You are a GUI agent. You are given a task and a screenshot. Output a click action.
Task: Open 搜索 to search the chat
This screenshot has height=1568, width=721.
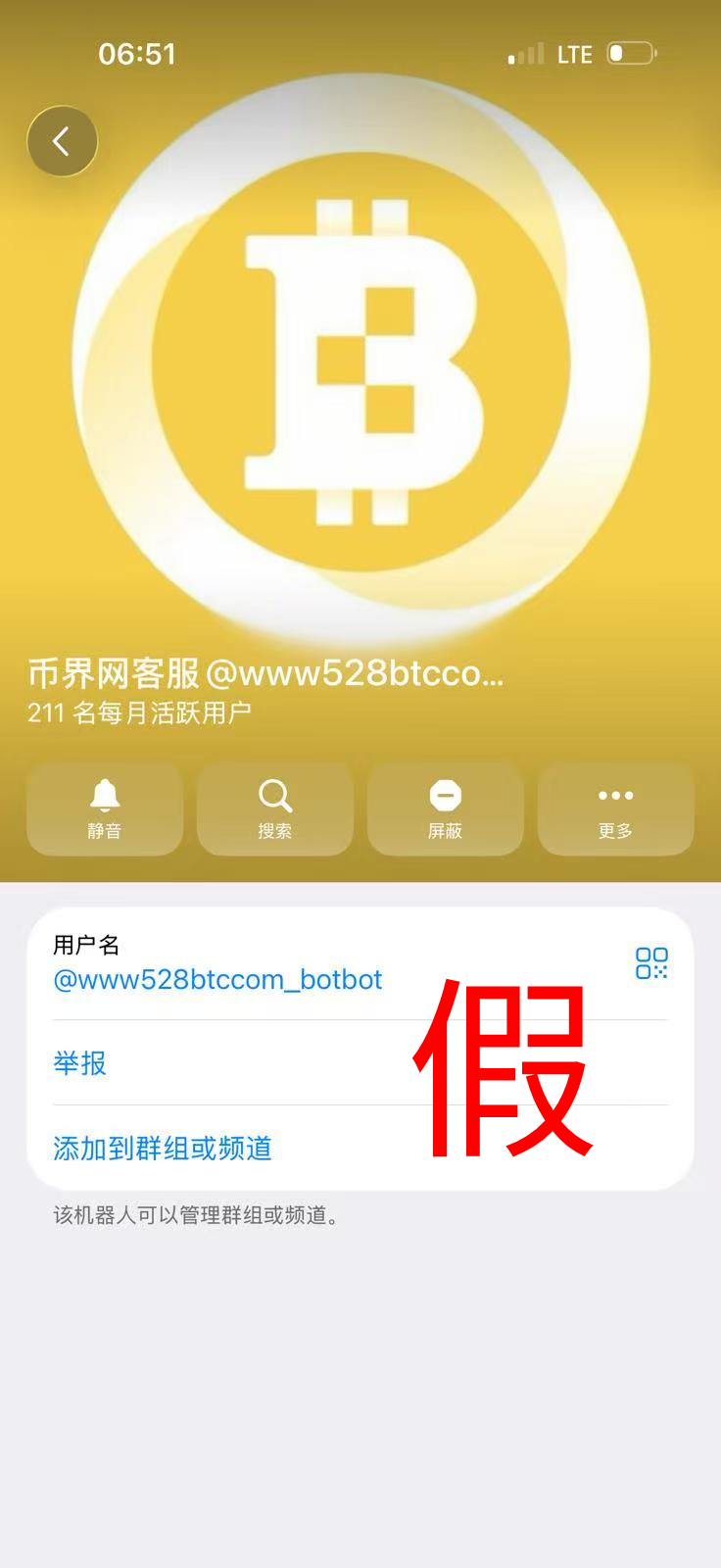tap(275, 808)
